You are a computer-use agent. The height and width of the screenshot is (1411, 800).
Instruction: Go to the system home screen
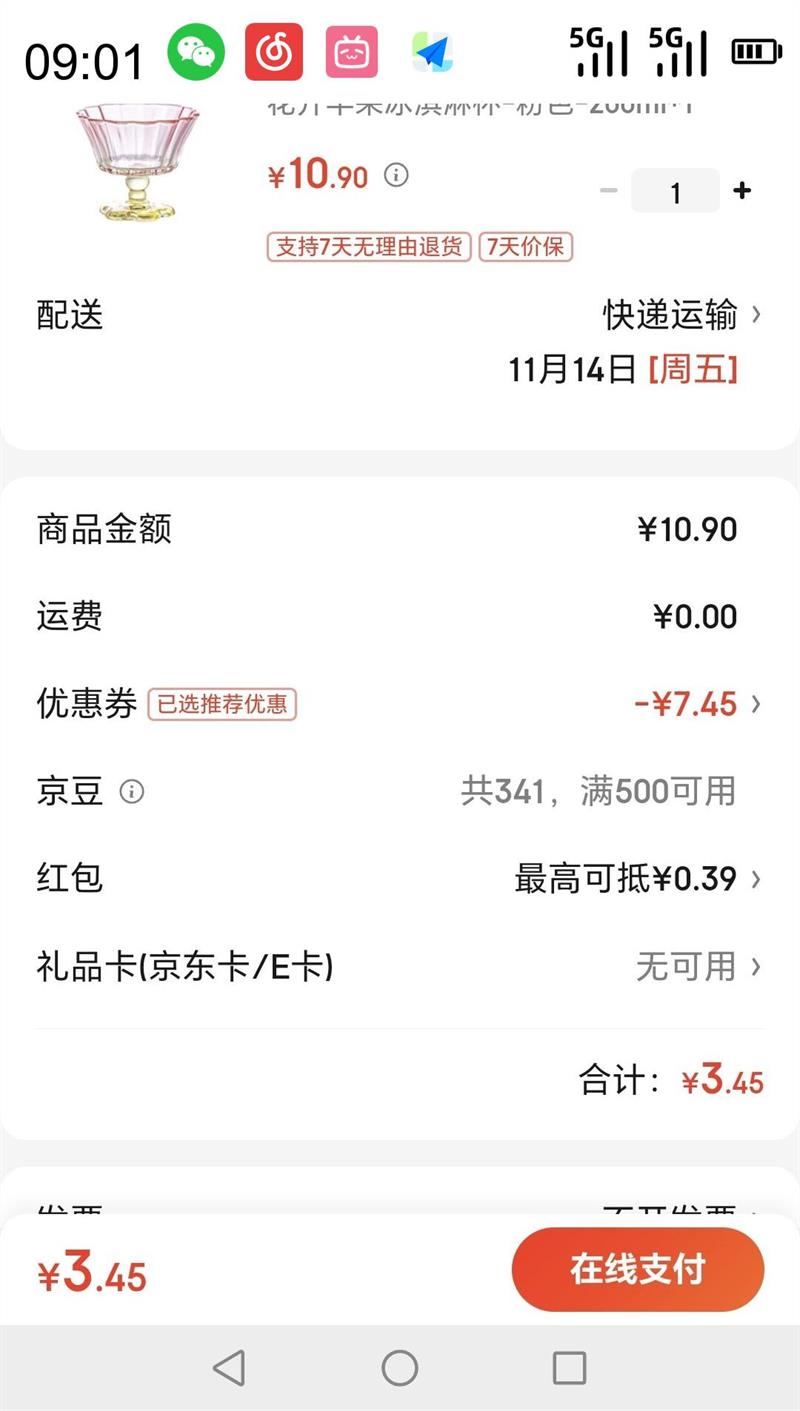click(400, 1367)
